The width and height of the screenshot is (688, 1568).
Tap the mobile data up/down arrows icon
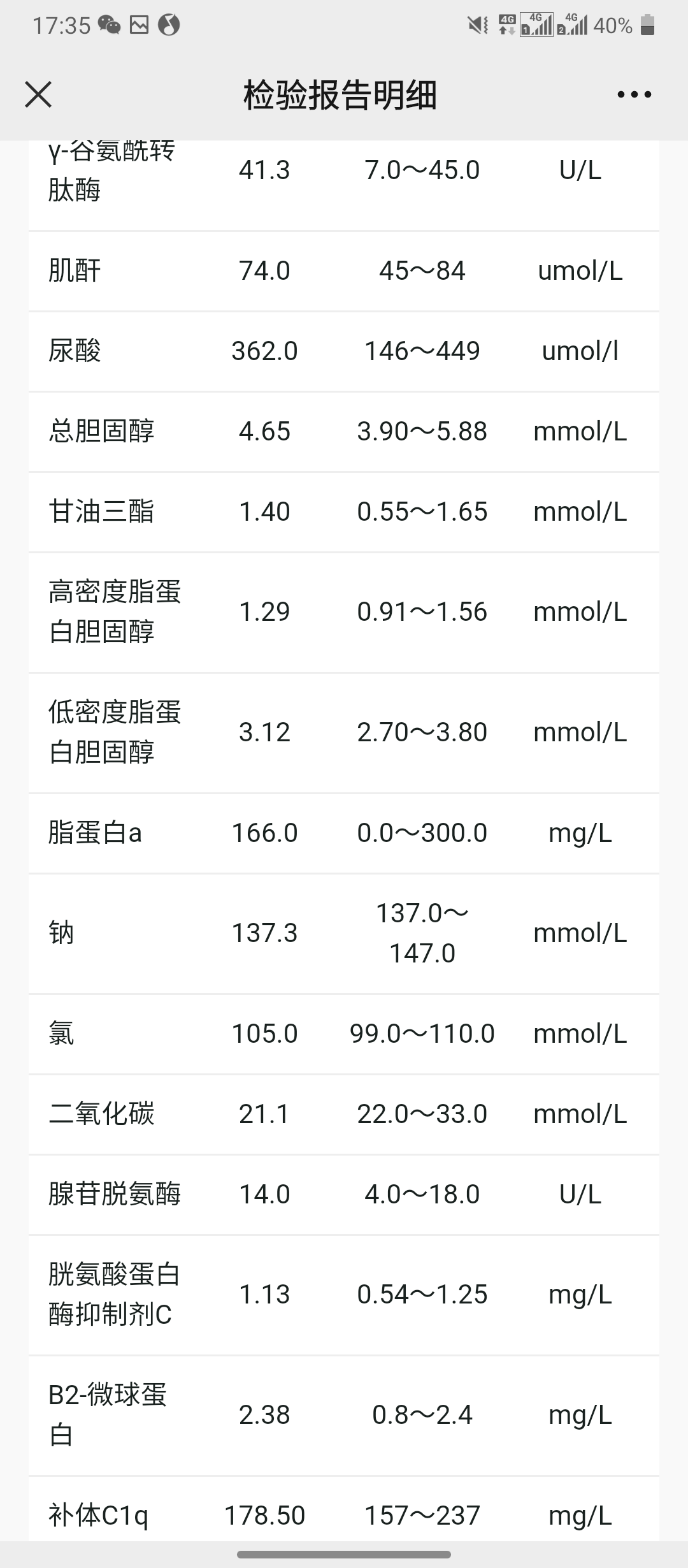click(x=506, y=25)
